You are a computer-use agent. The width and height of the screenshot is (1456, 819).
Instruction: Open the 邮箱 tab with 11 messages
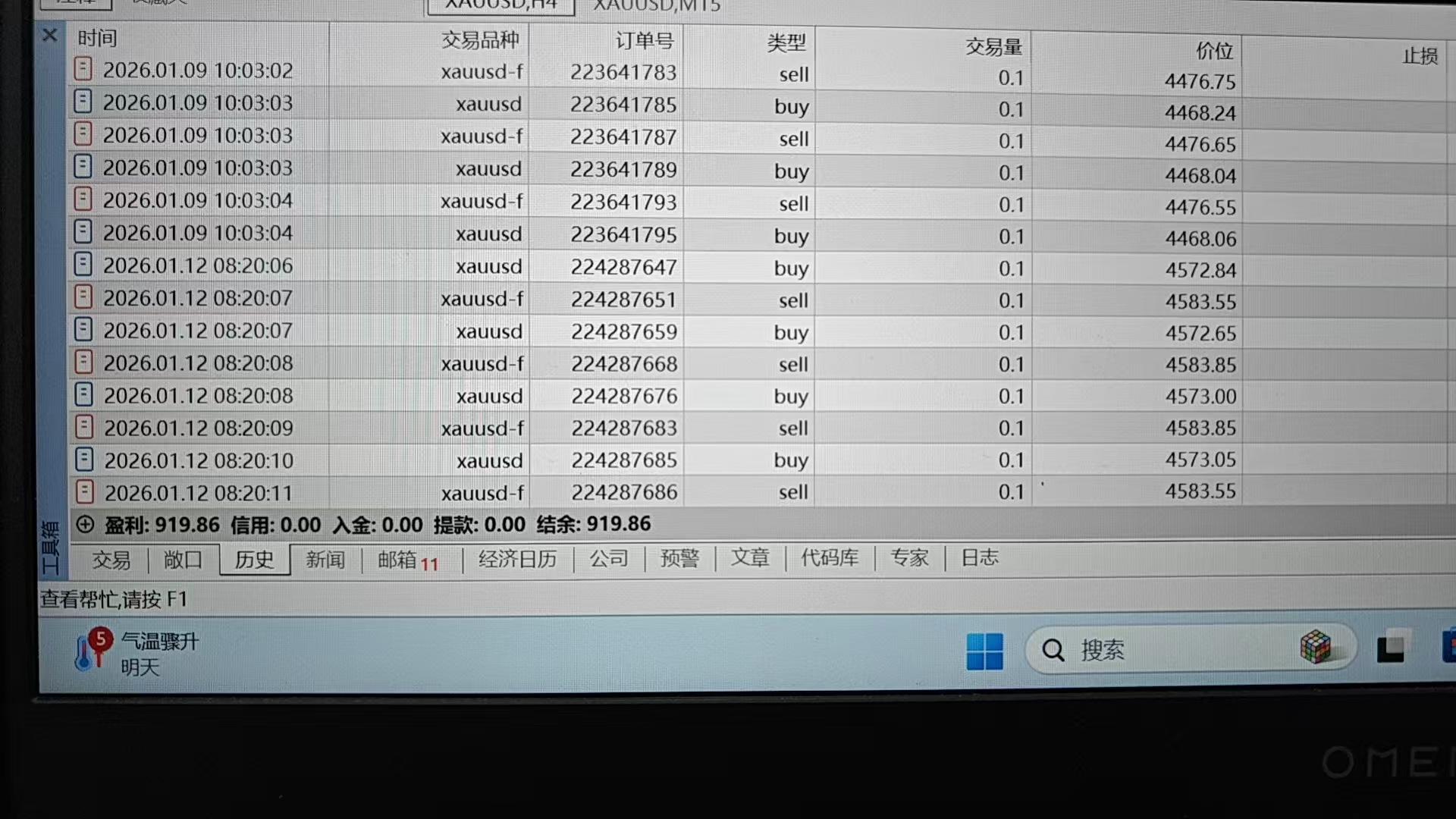pyautogui.click(x=408, y=560)
